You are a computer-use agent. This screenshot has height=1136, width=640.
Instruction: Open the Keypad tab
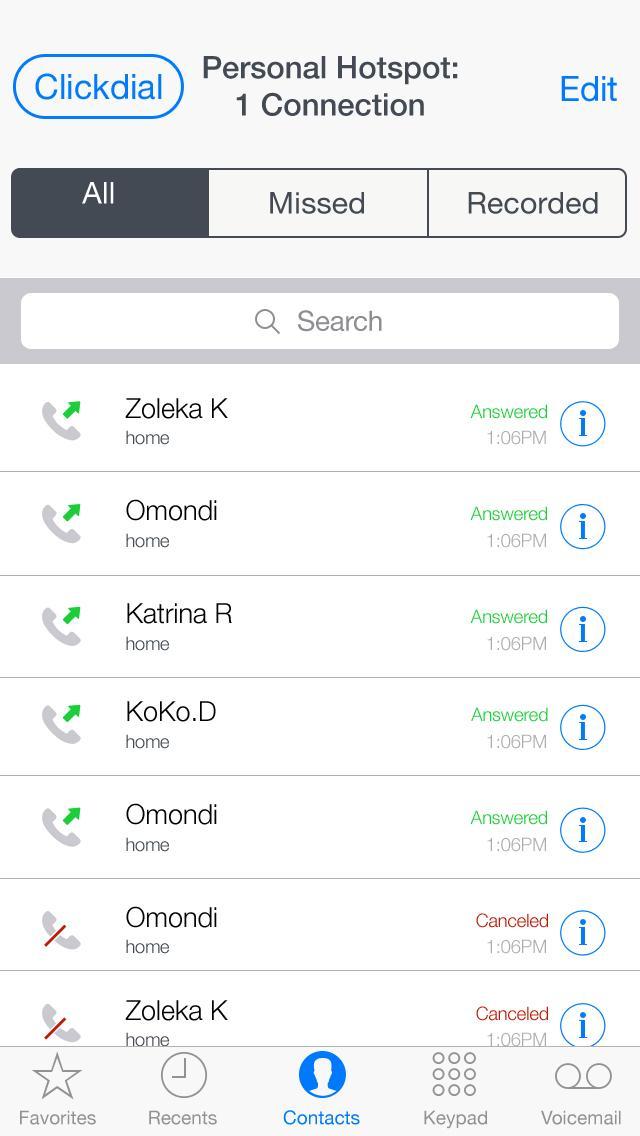(454, 1090)
